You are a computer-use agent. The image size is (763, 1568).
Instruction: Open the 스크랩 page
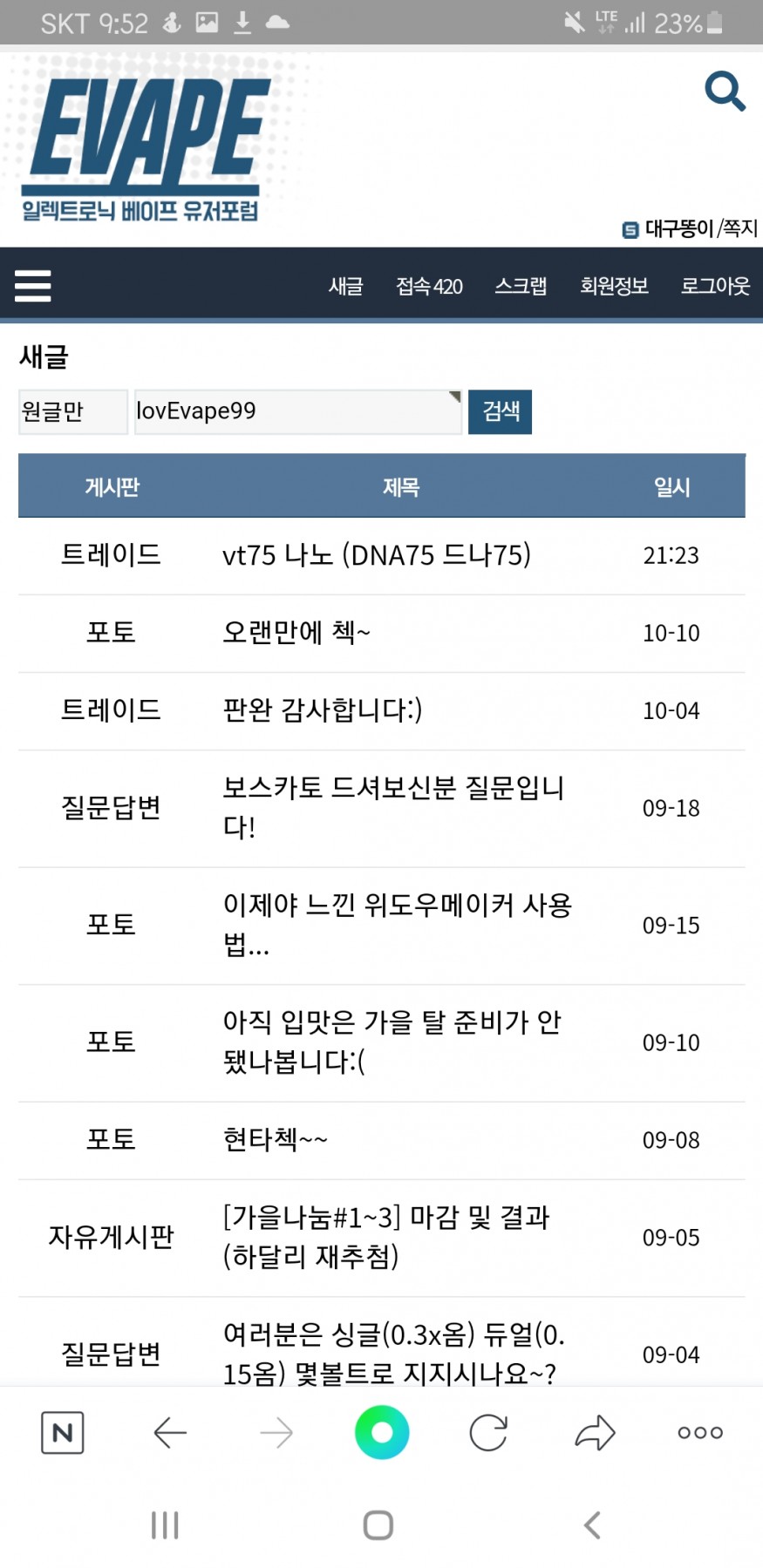521,286
